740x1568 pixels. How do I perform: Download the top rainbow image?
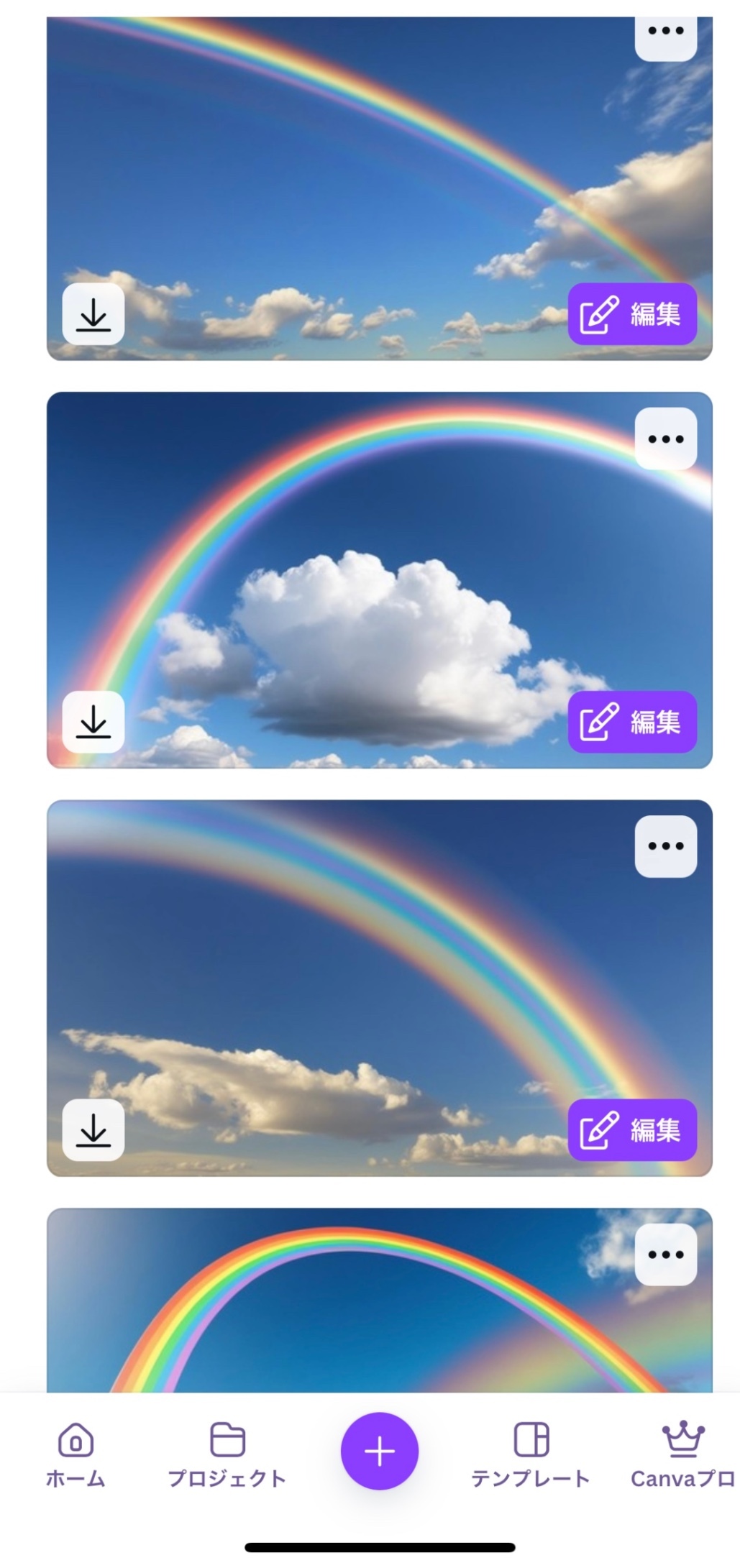pyautogui.click(x=93, y=314)
